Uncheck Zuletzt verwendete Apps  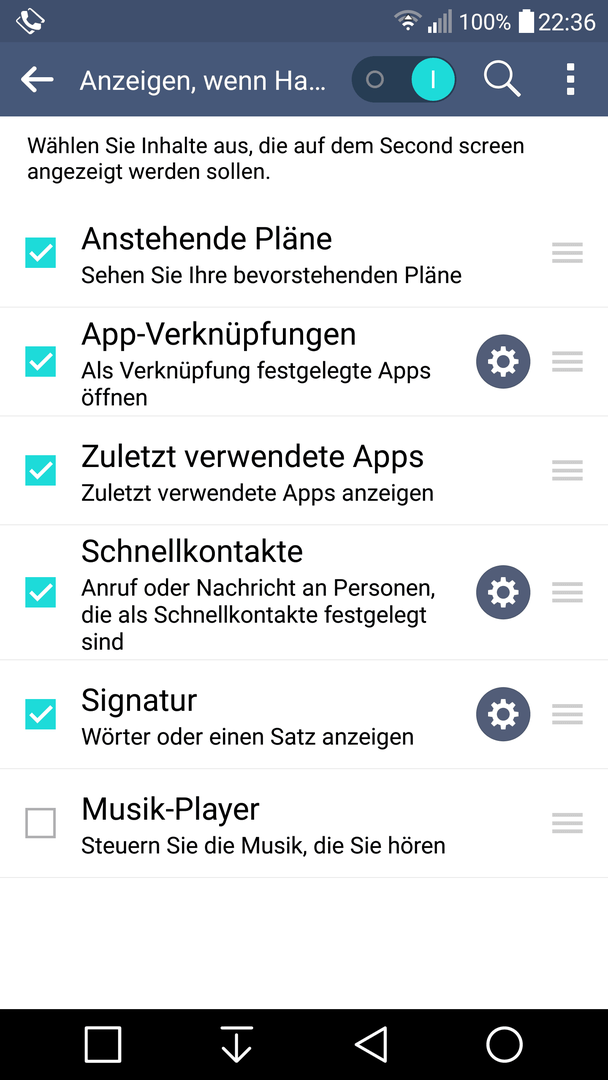coord(41,470)
